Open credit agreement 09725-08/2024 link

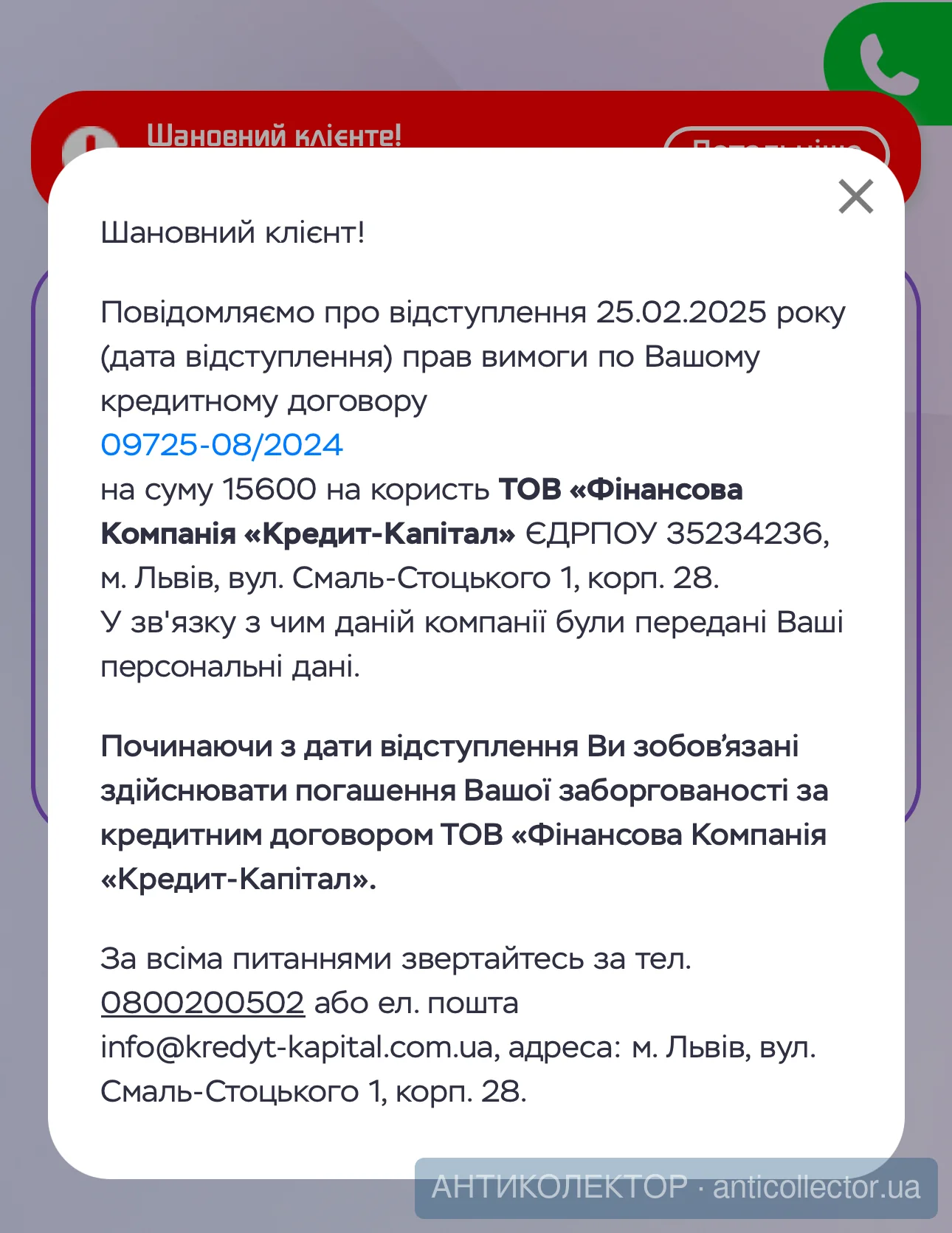coord(221,445)
